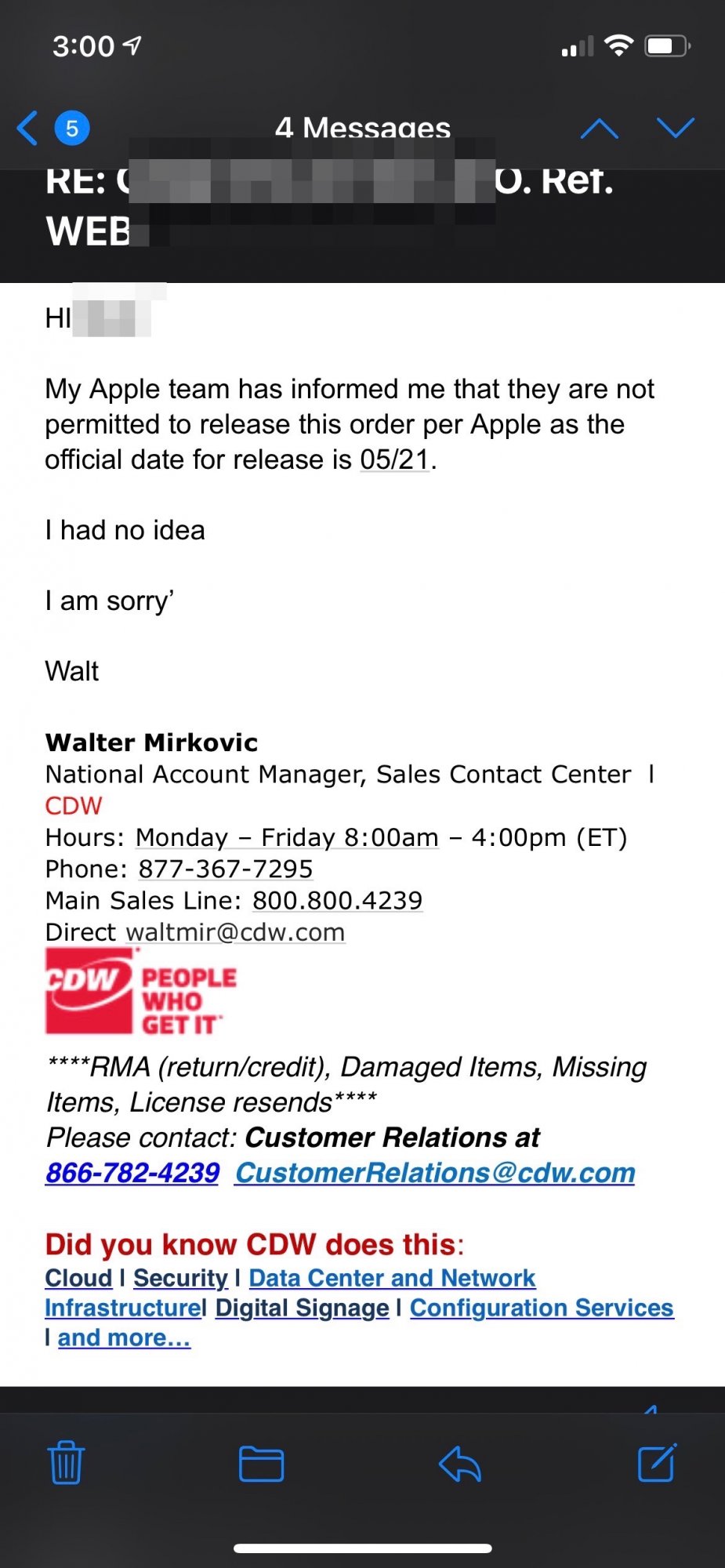
Task: Email waltmir@cdw.com
Action: pos(235,932)
